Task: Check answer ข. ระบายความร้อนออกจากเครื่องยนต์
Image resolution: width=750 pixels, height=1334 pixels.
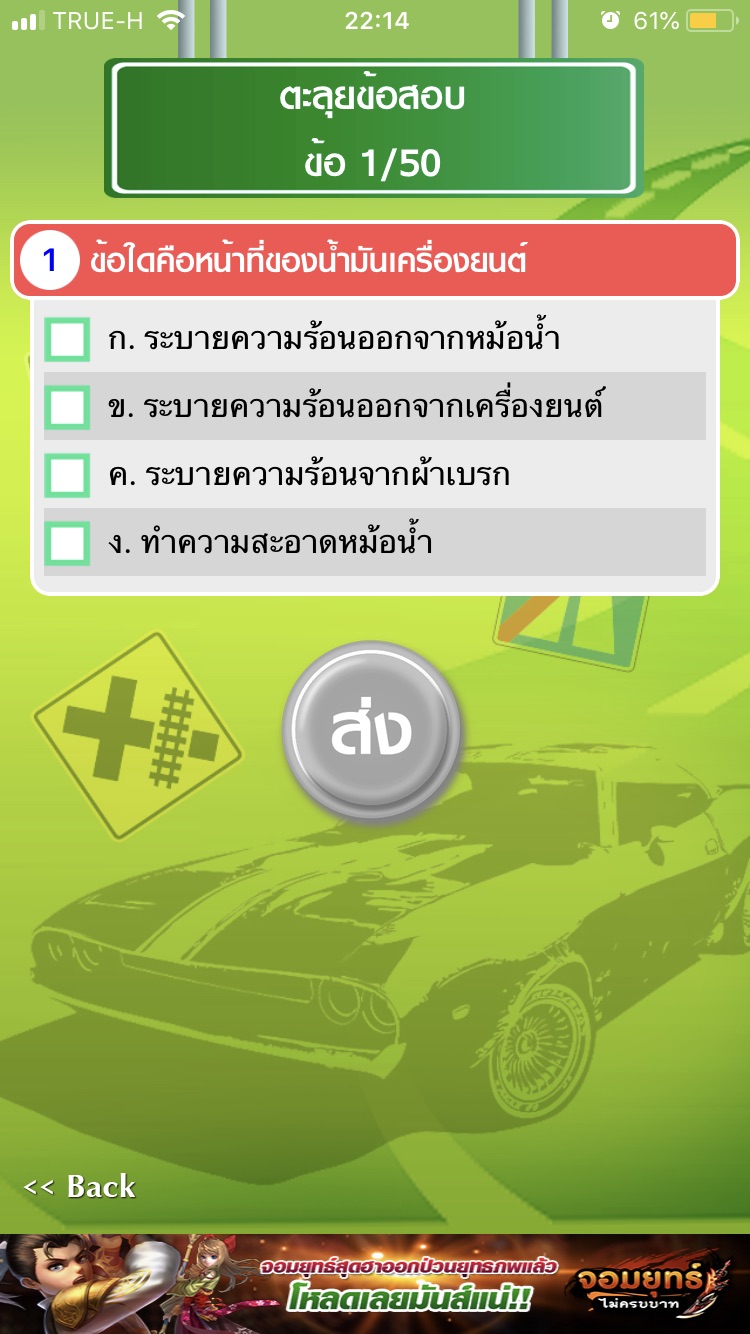Action: click(x=68, y=407)
